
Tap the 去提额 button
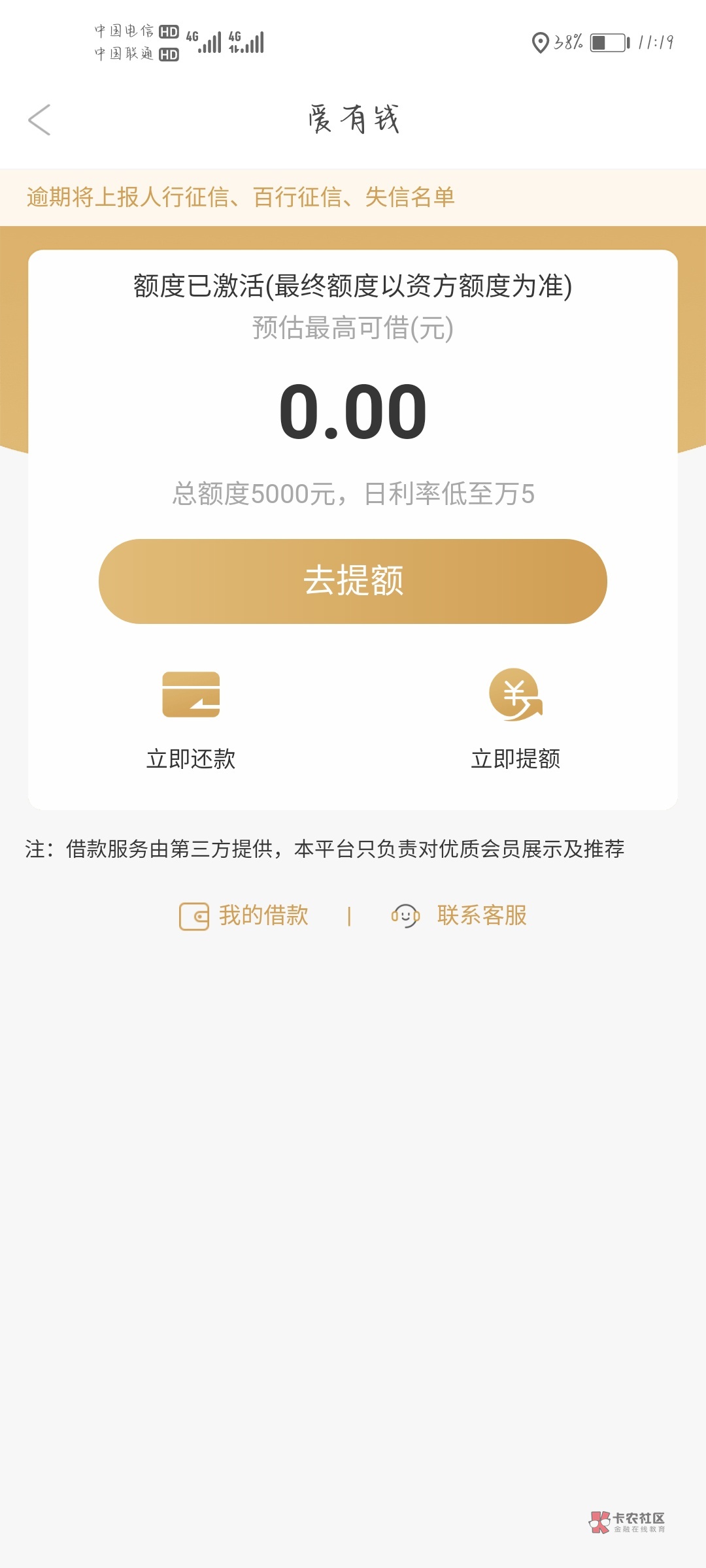[353, 581]
